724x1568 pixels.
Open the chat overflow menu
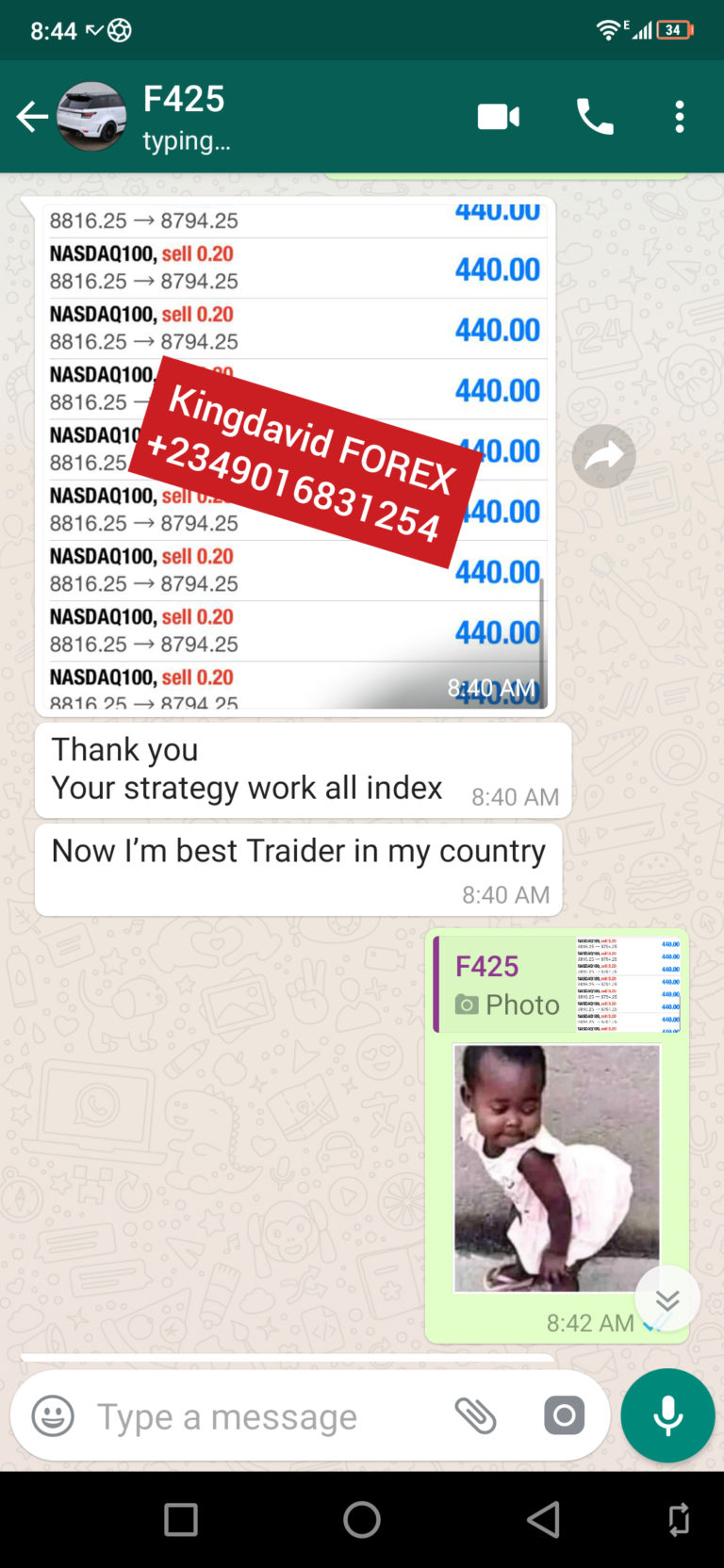coord(679,117)
